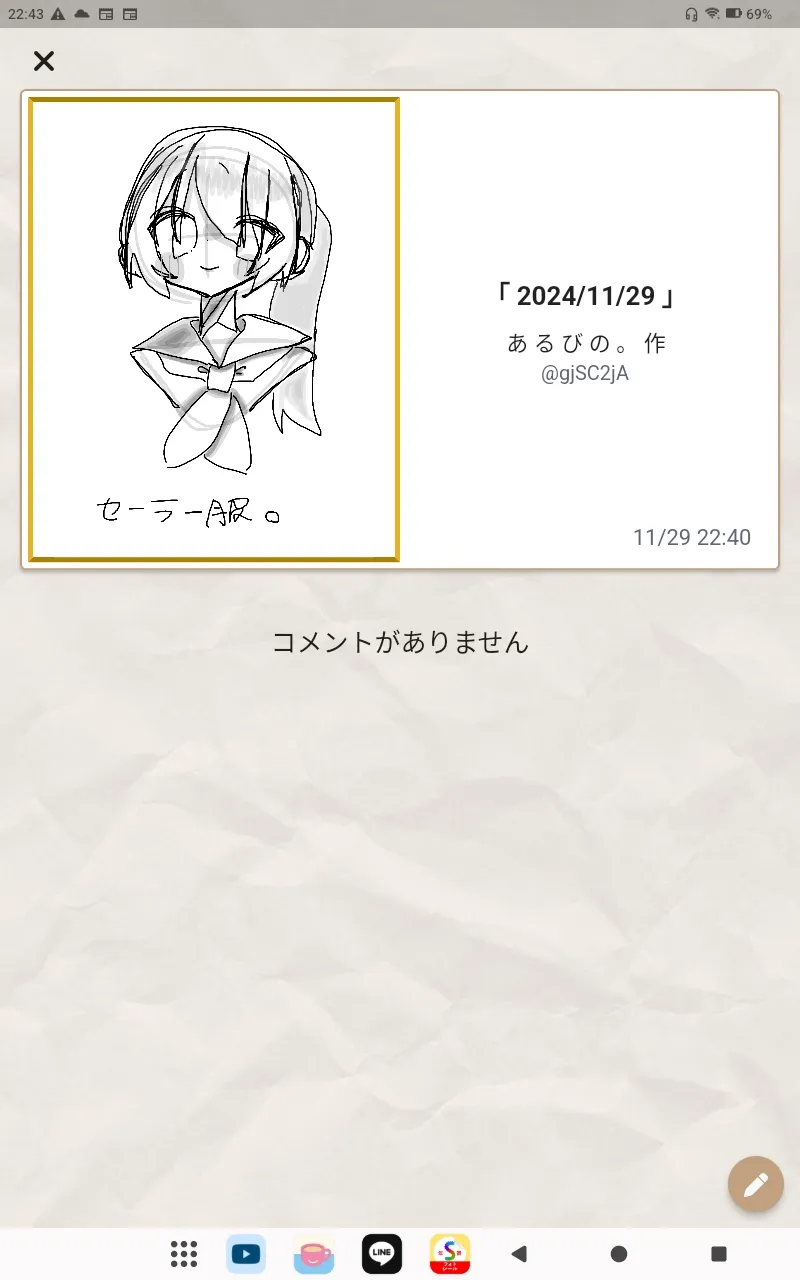
Task: Open the app drawer grid icon
Action: 184,1254
